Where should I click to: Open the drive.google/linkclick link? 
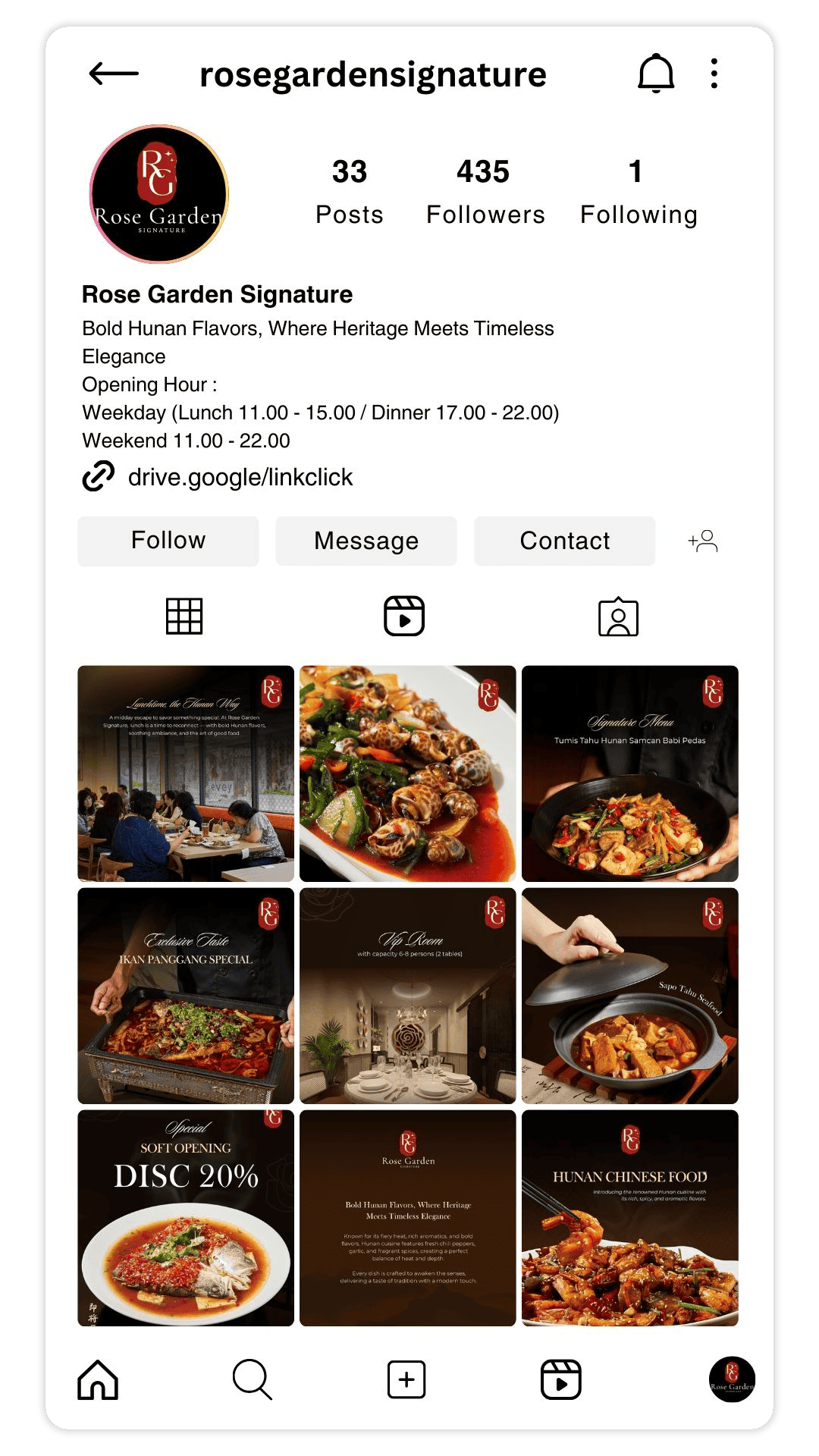click(240, 477)
